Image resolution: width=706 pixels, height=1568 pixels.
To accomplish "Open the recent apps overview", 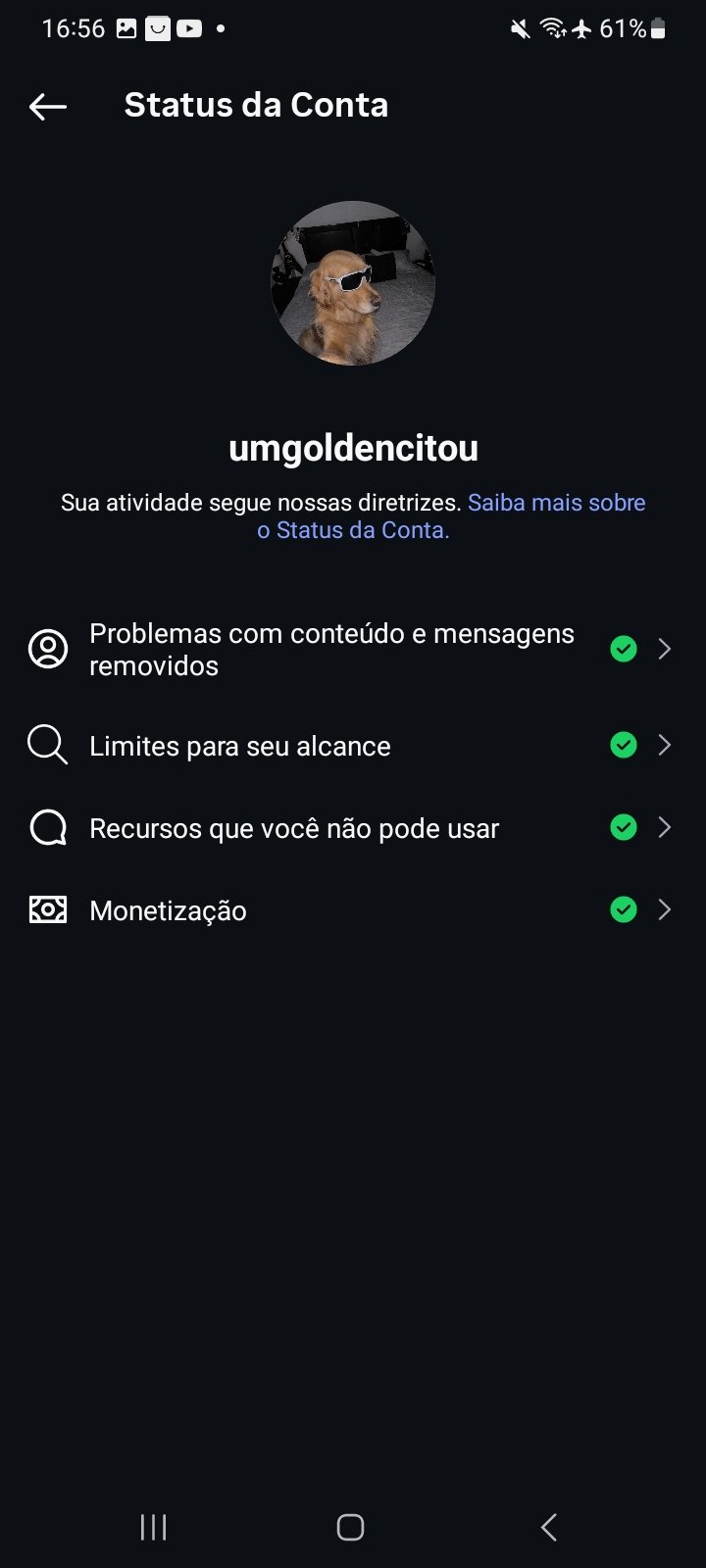I will pos(154,1527).
